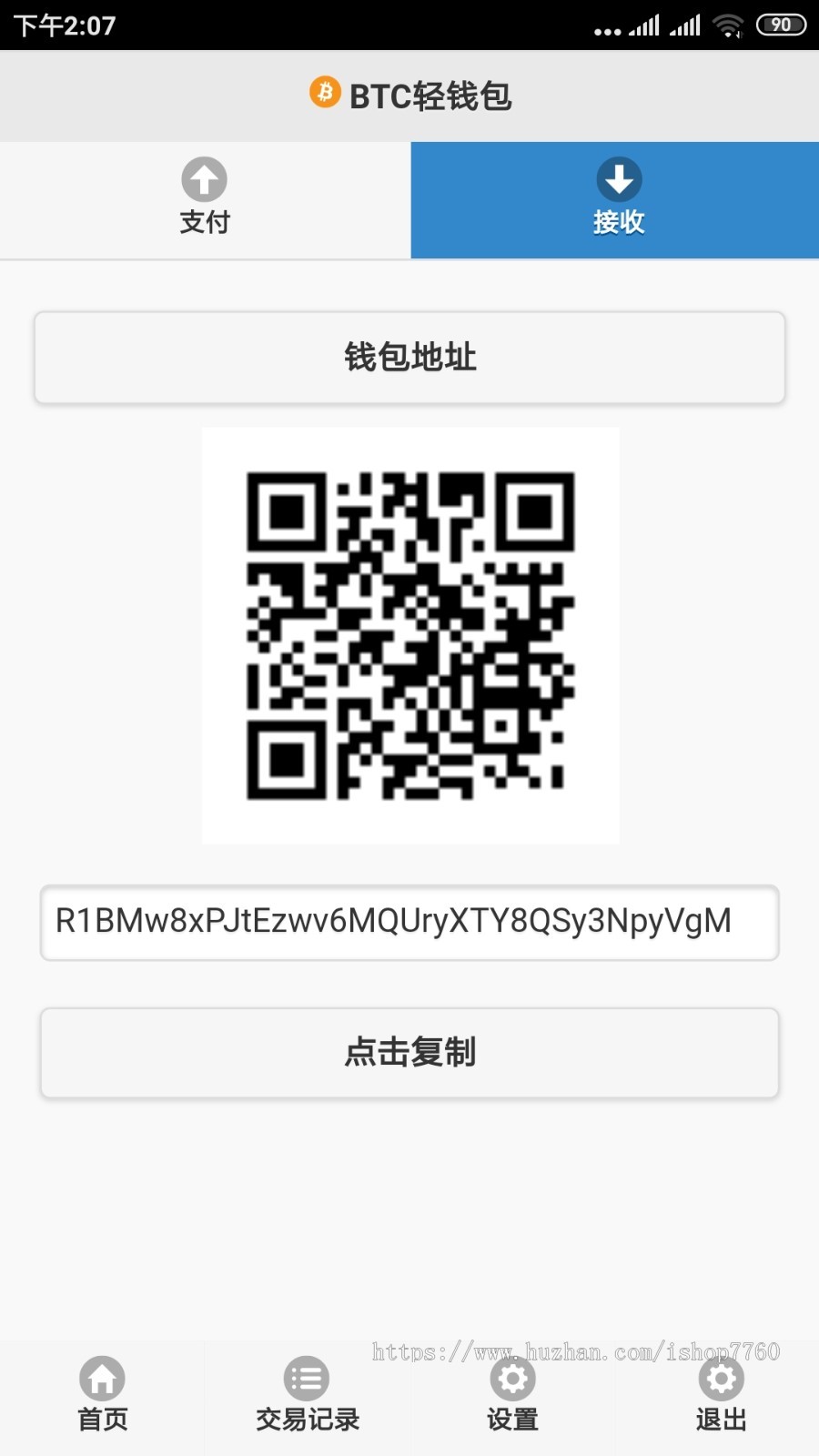Tap the wallet QR code image
The image size is (819, 1456).
point(409,634)
